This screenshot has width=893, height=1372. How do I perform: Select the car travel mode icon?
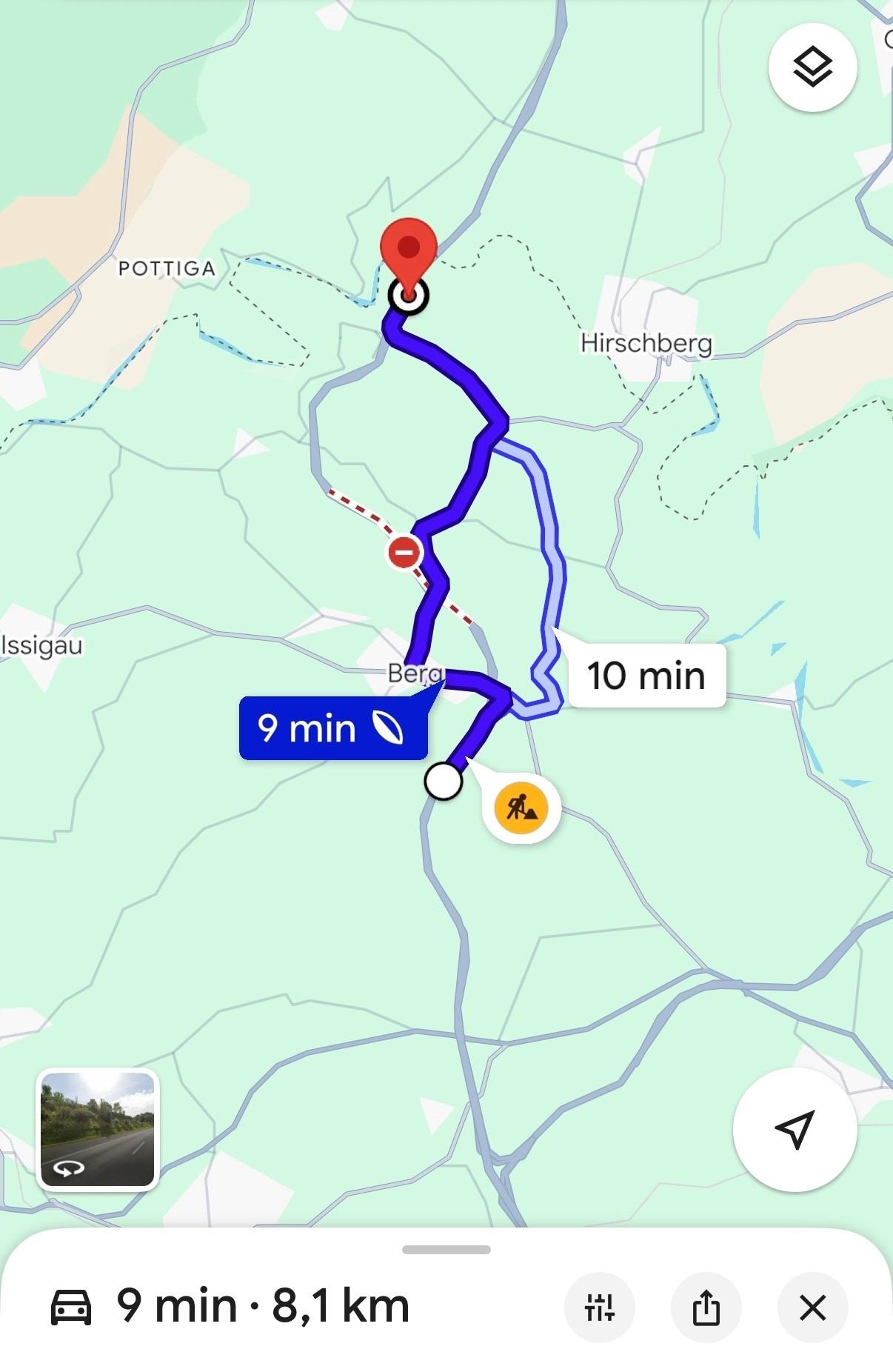click(x=71, y=1307)
